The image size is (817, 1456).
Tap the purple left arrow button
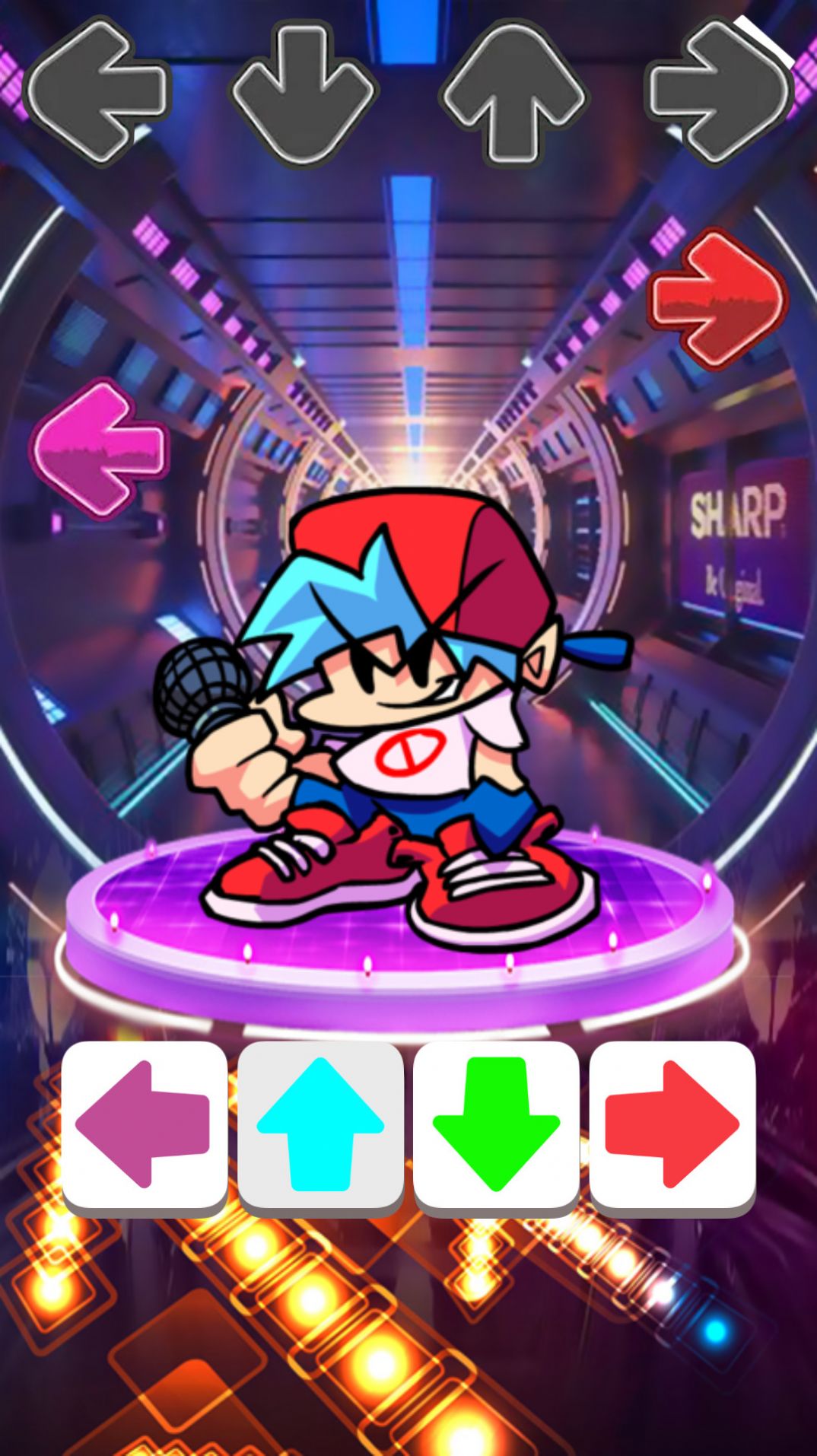[145, 1124]
